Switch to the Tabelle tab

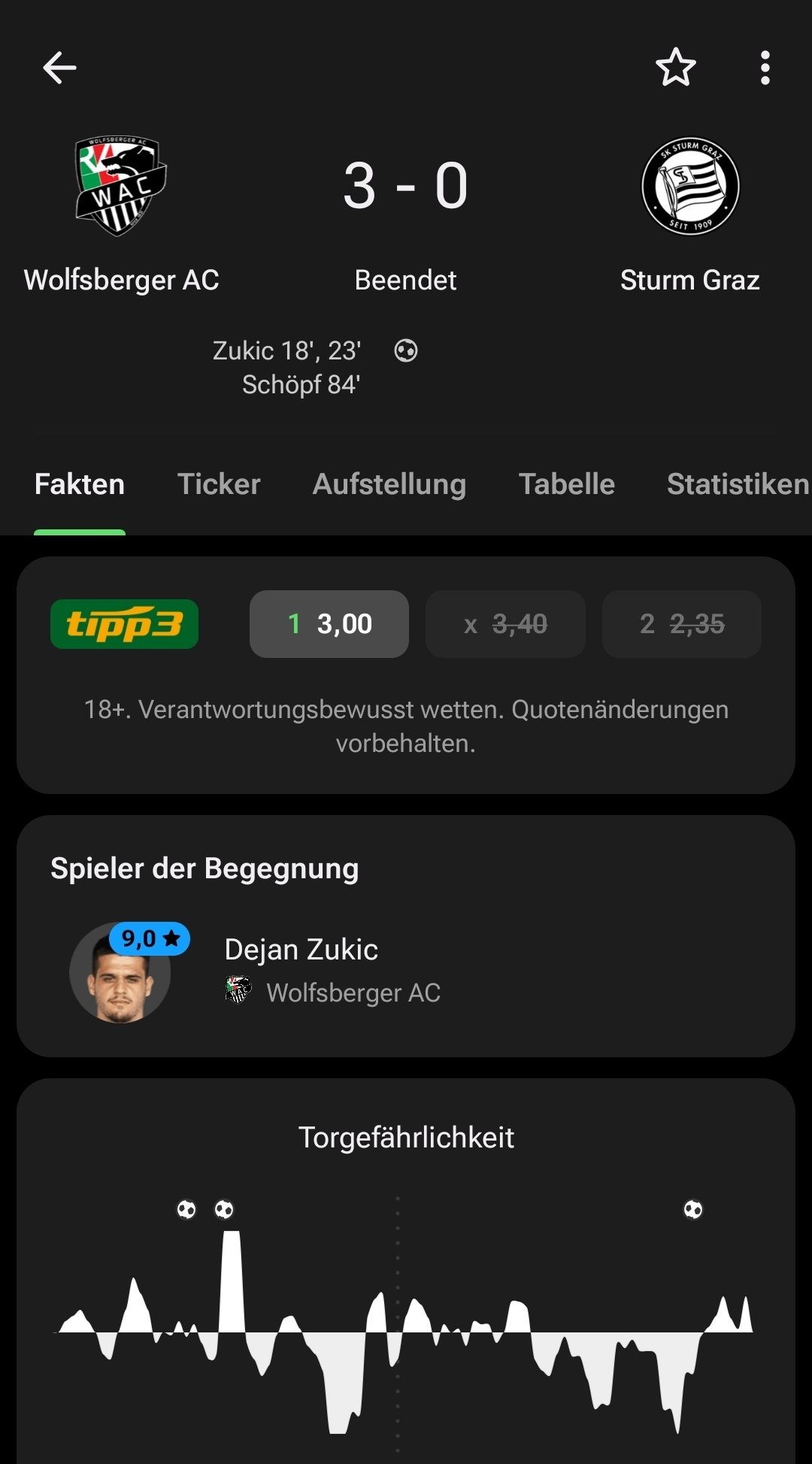coord(566,484)
